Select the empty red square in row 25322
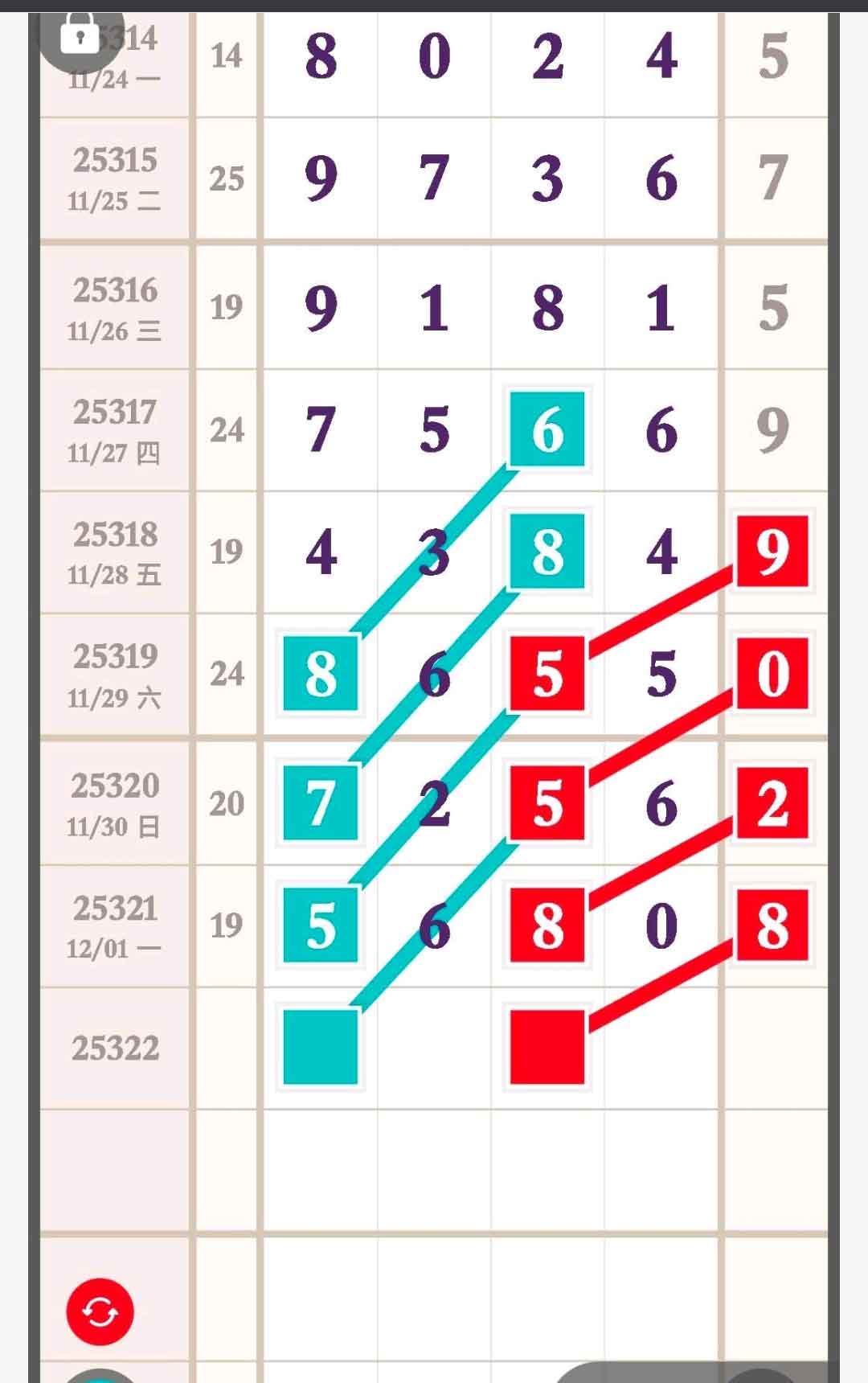This screenshot has height=1383, width=868. [x=547, y=1047]
